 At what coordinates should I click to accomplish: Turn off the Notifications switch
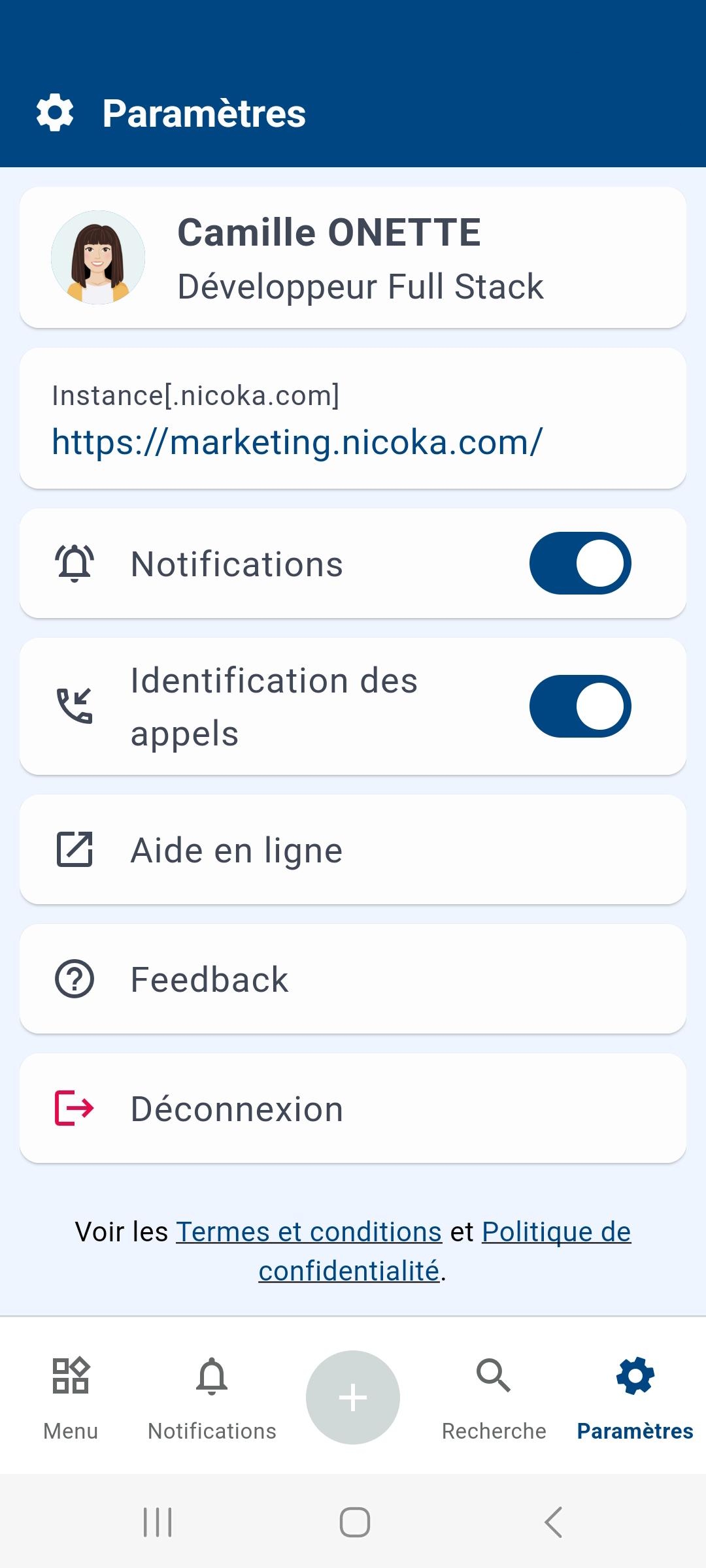click(x=580, y=563)
